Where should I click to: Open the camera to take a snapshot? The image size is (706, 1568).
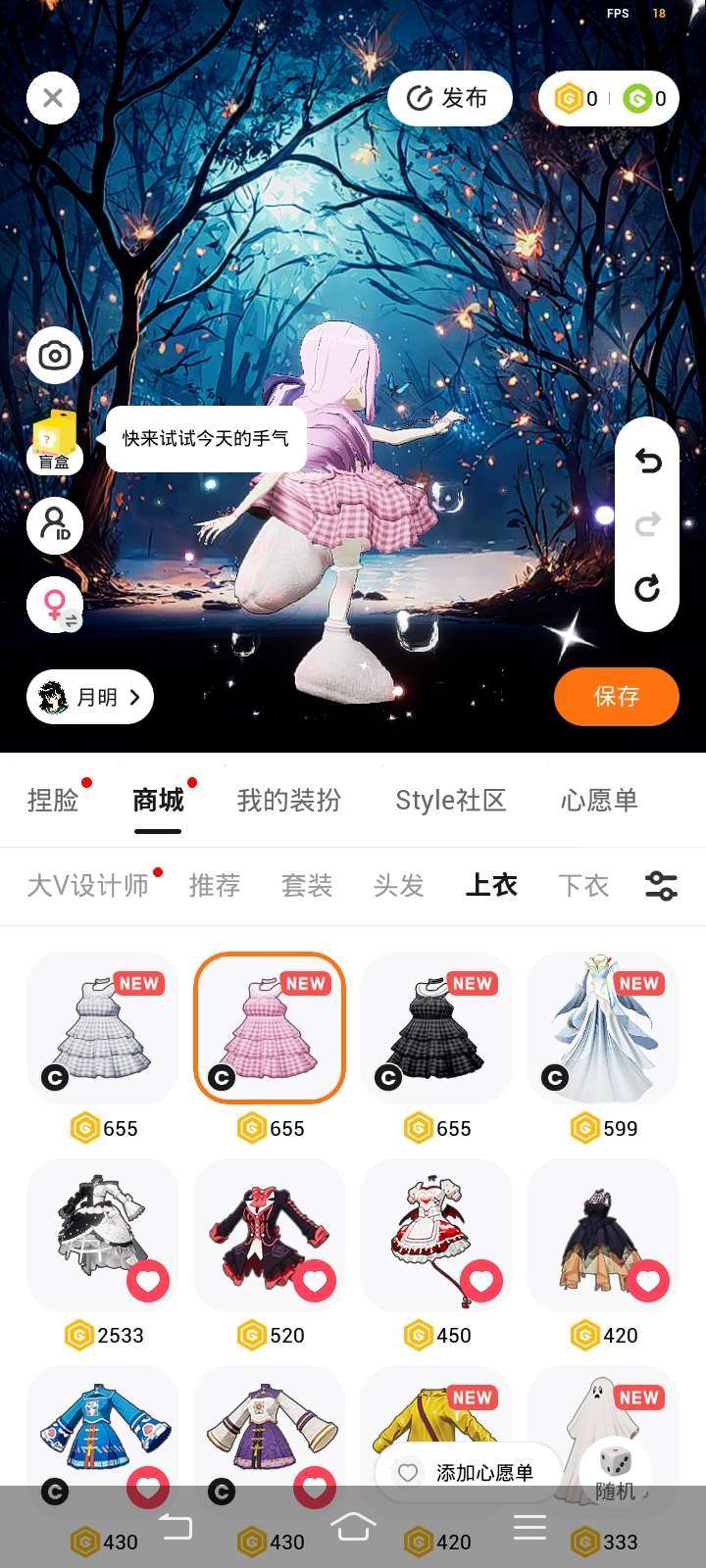click(55, 355)
